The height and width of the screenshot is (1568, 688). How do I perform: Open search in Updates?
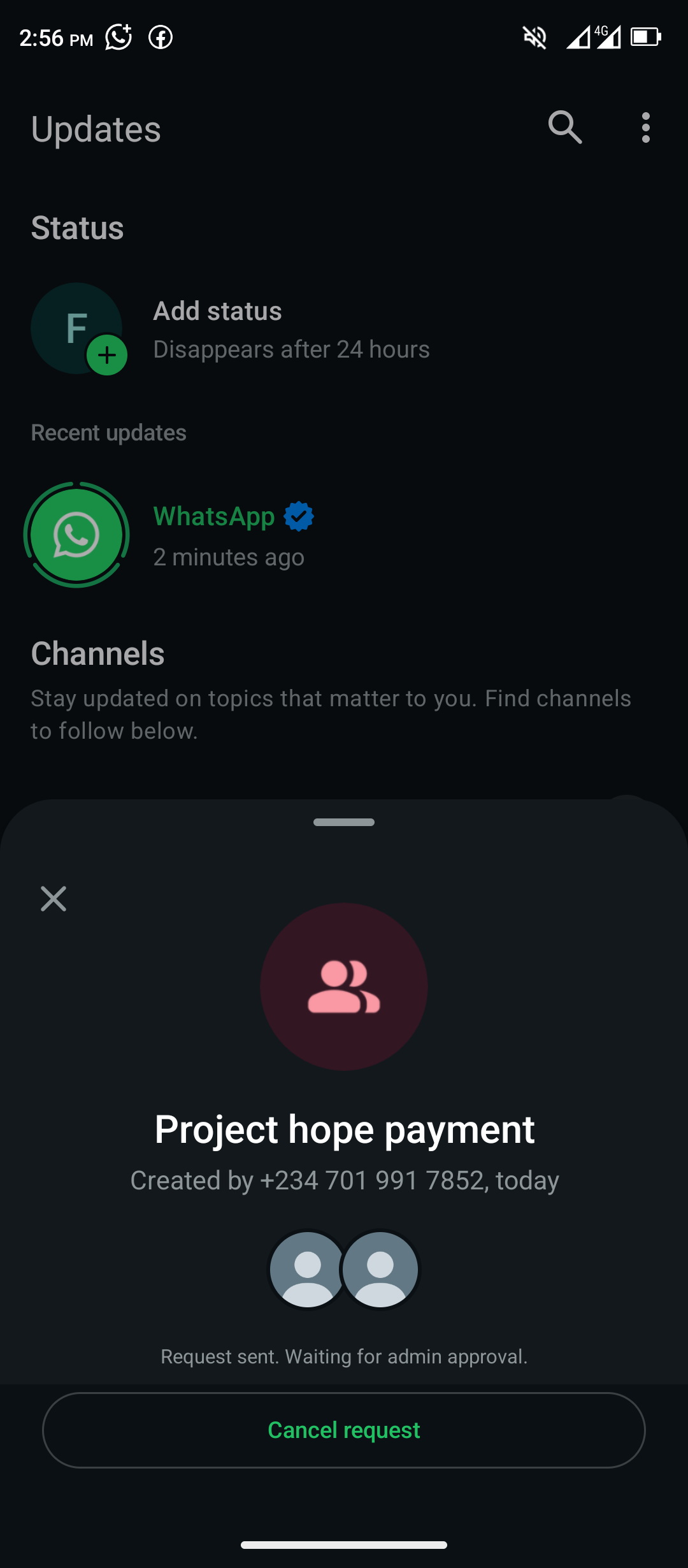pos(565,127)
